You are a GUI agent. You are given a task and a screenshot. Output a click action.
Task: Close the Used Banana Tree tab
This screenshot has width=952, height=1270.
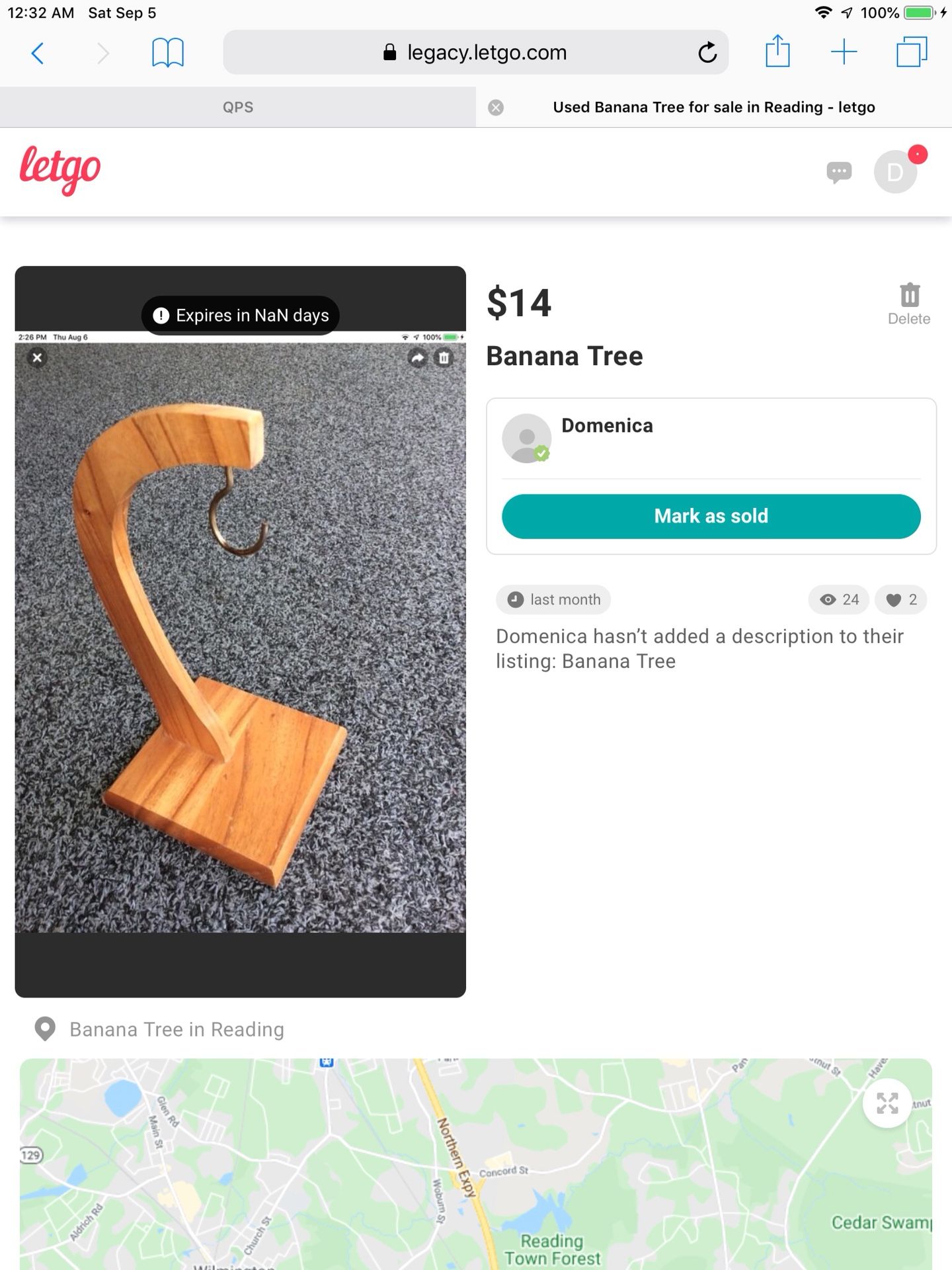(x=496, y=108)
